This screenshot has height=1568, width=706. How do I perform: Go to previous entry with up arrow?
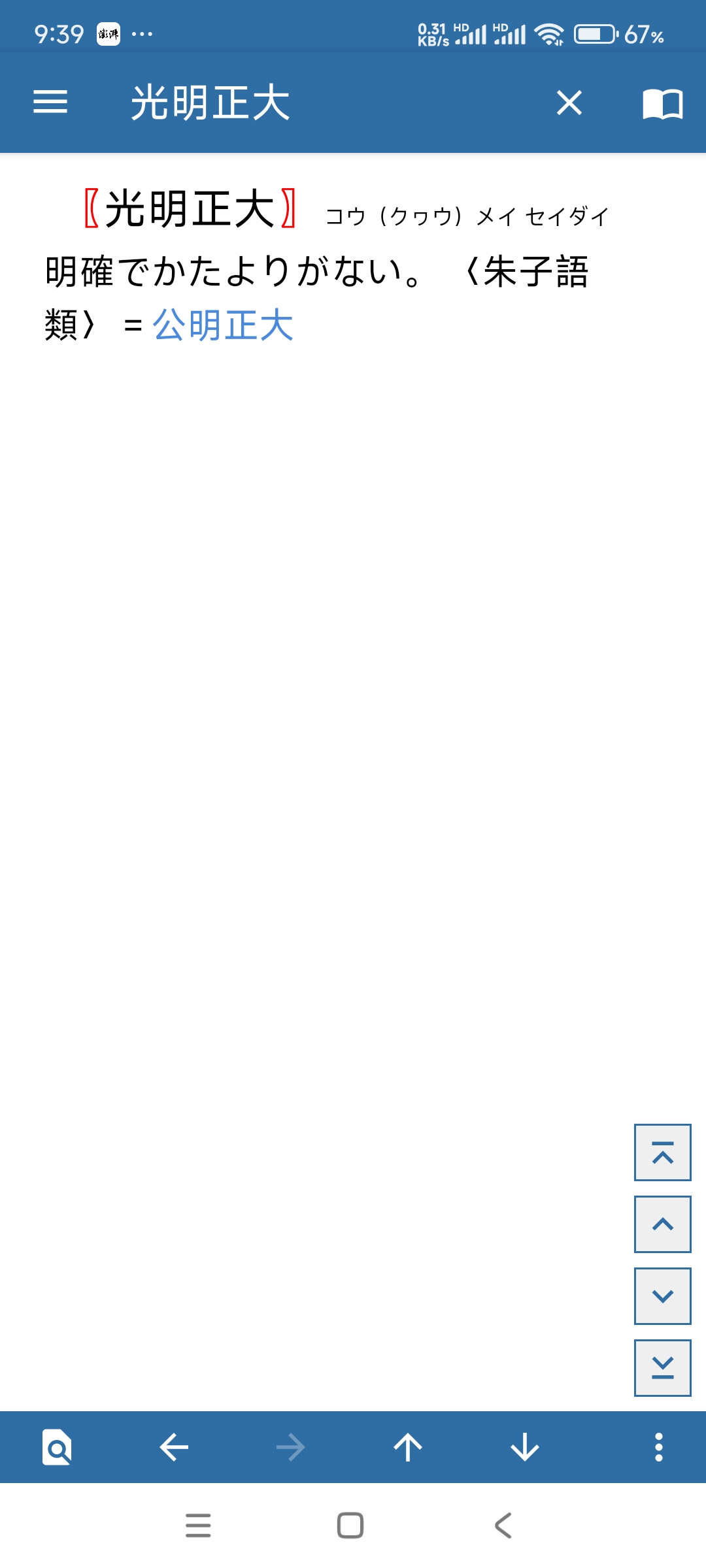click(408, 1447)
